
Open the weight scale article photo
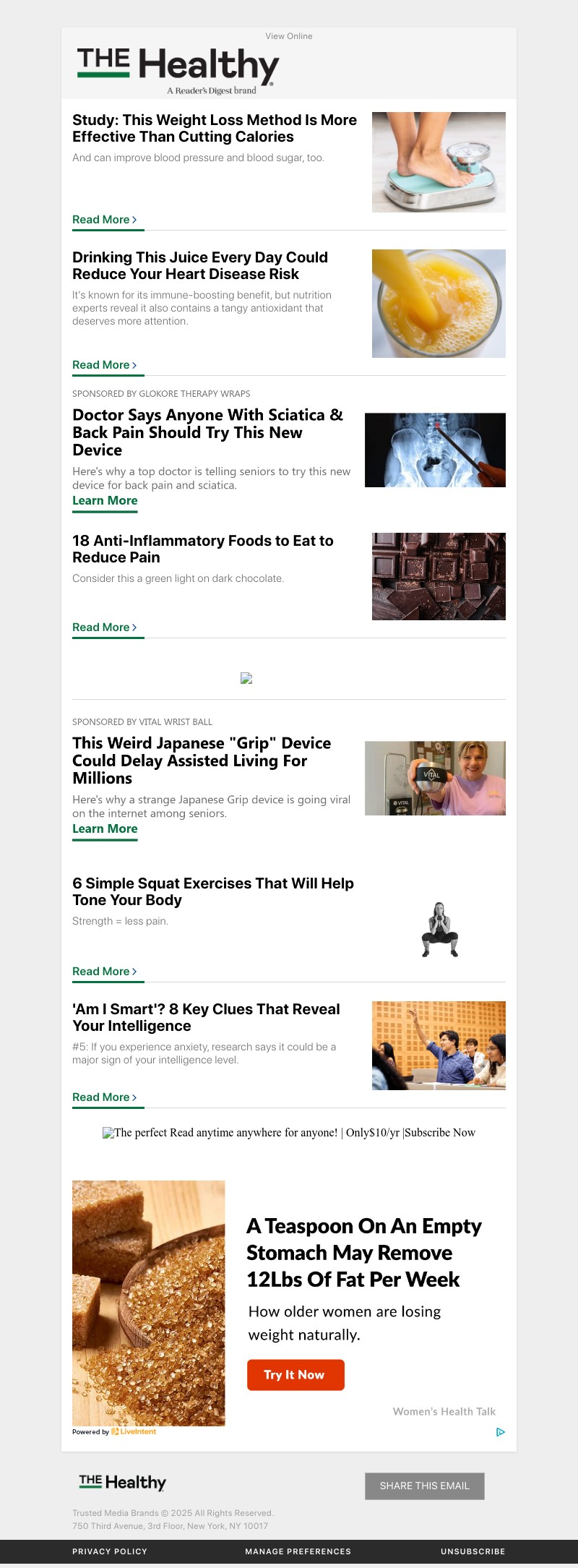click(x=439, y=162)
